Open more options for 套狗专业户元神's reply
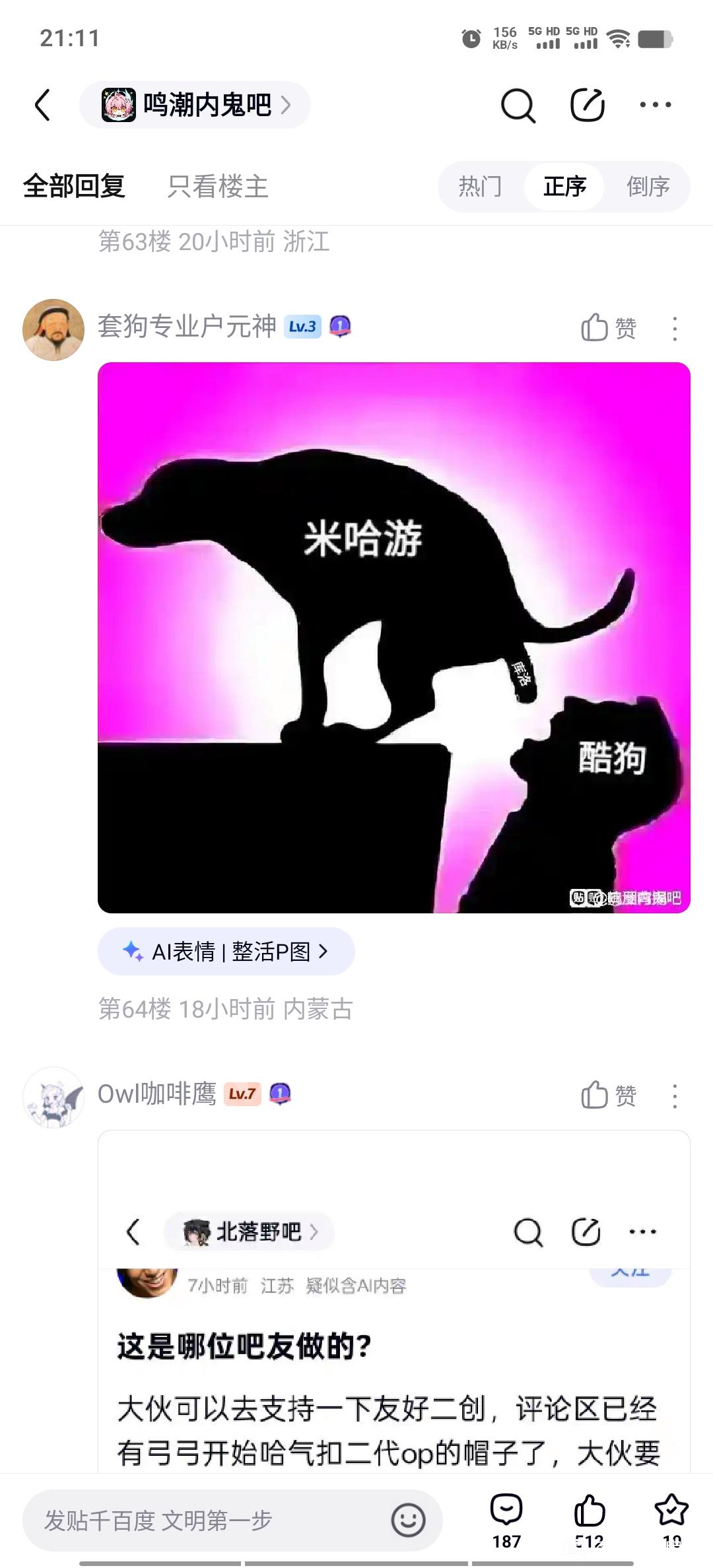This screenshot has height=1568, width=713. 675,328
